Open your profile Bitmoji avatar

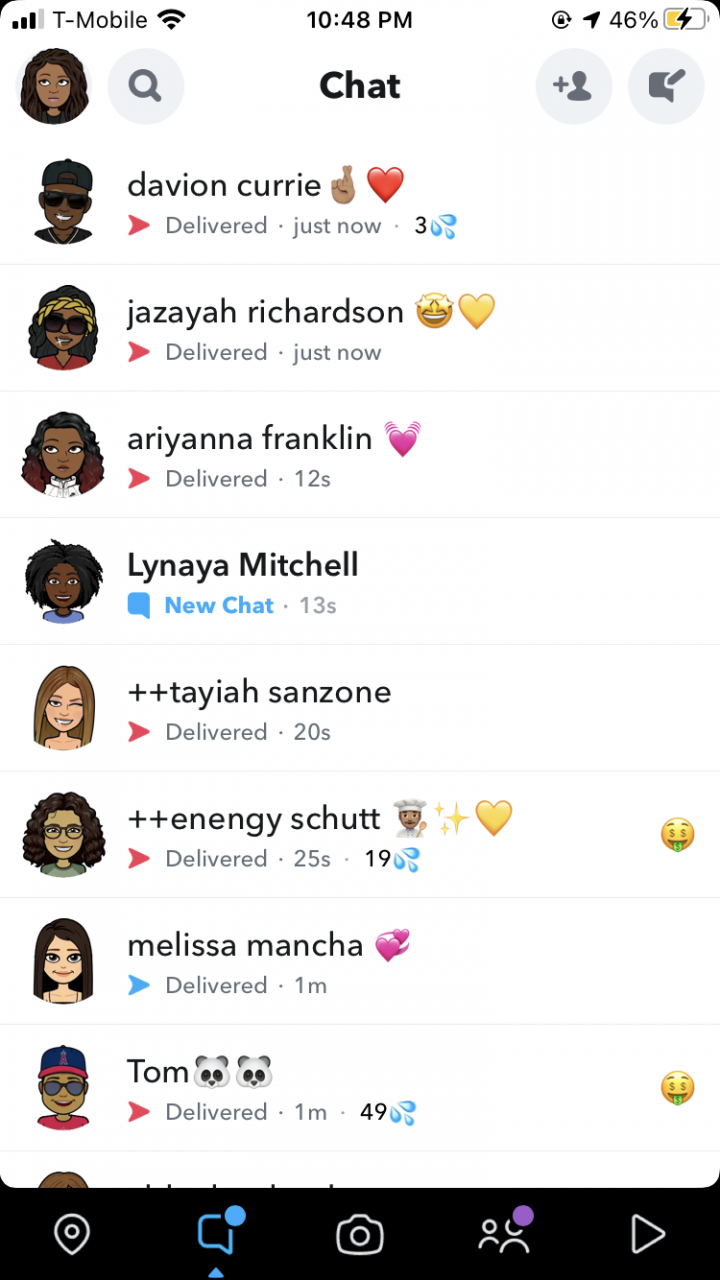(x=55, y=86)
